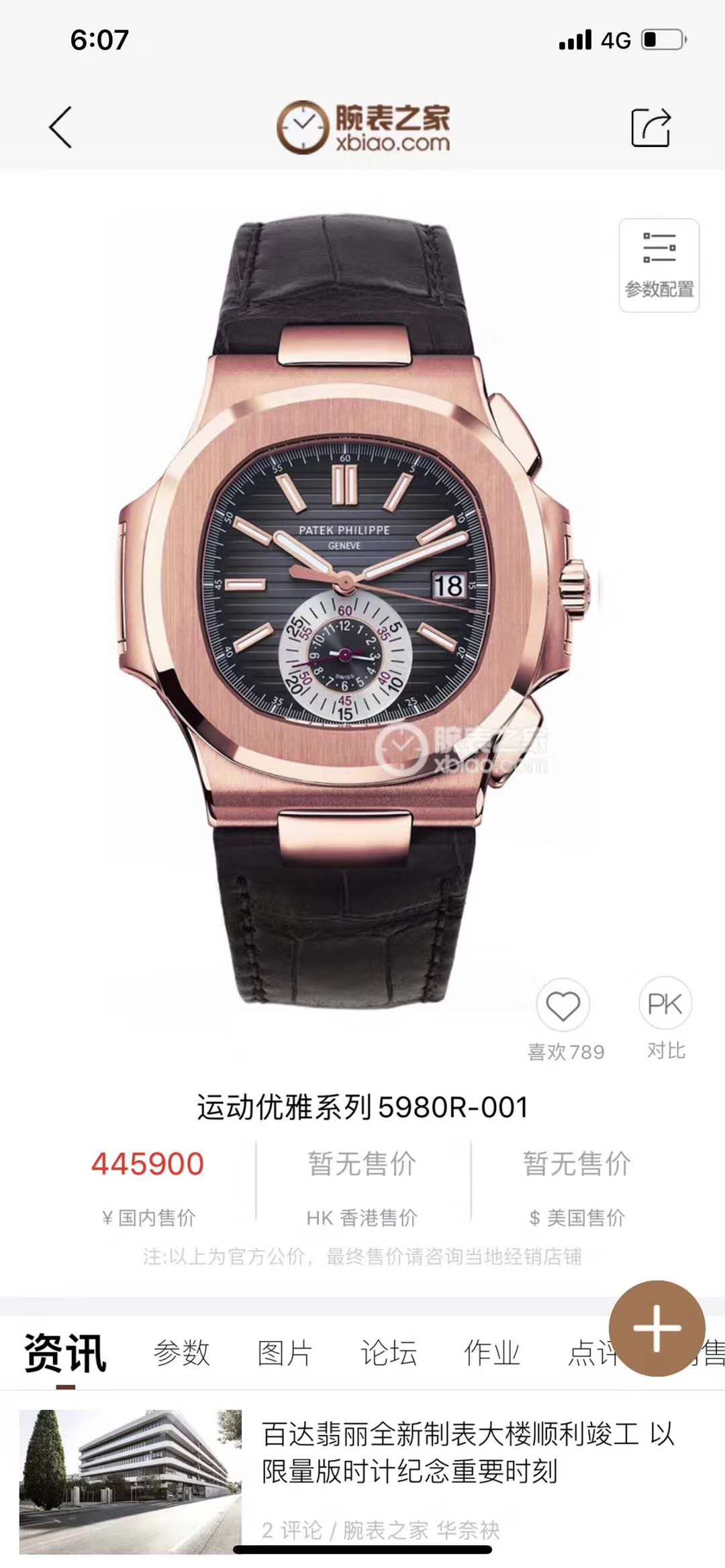Like this watch with the heart icon

(x=563, y=1006)
